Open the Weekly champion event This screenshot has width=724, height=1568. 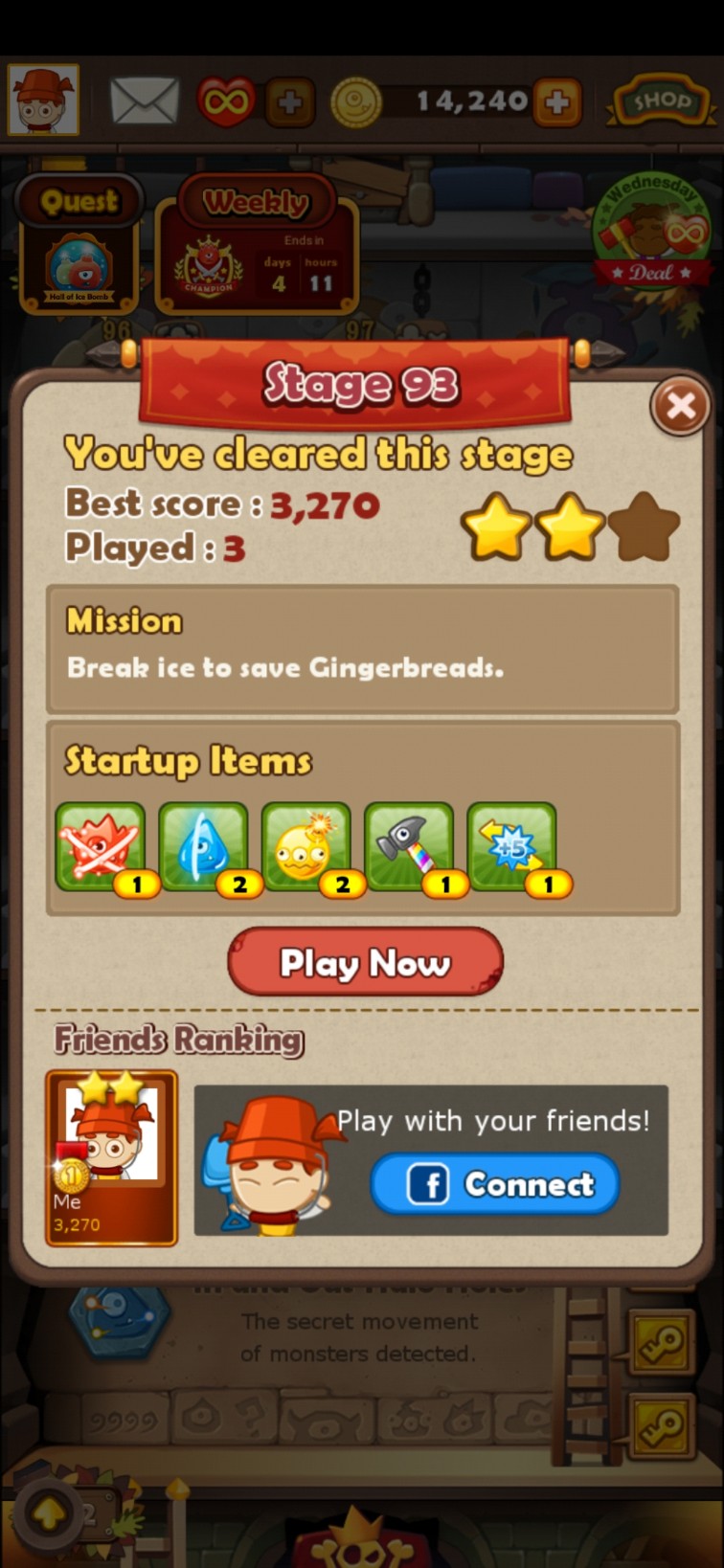click(x=256, y=247)
